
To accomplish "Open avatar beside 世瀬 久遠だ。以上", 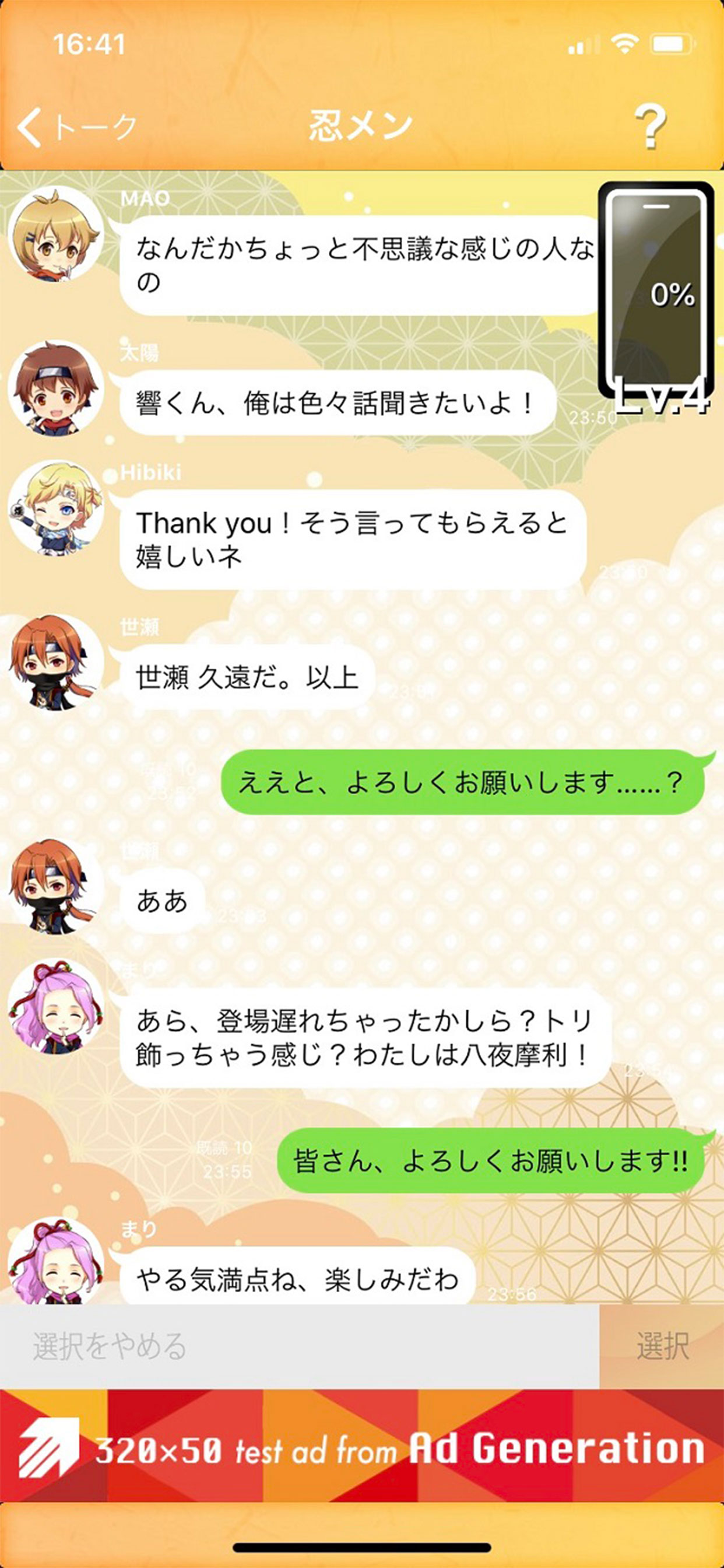I will click(55, 663).
